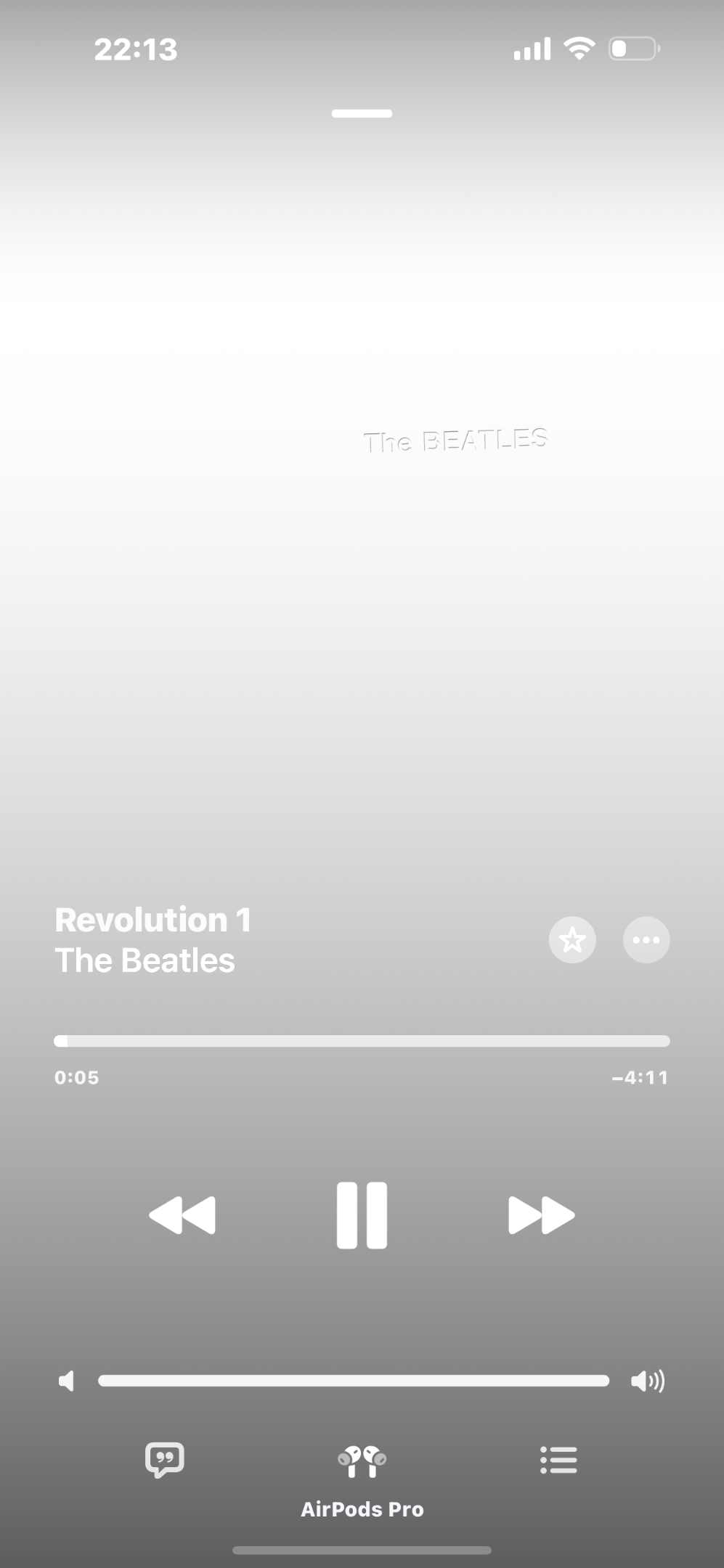724x1568 pixels.
Task: Open AirPods Pro audio output options
Action: 362,1481
